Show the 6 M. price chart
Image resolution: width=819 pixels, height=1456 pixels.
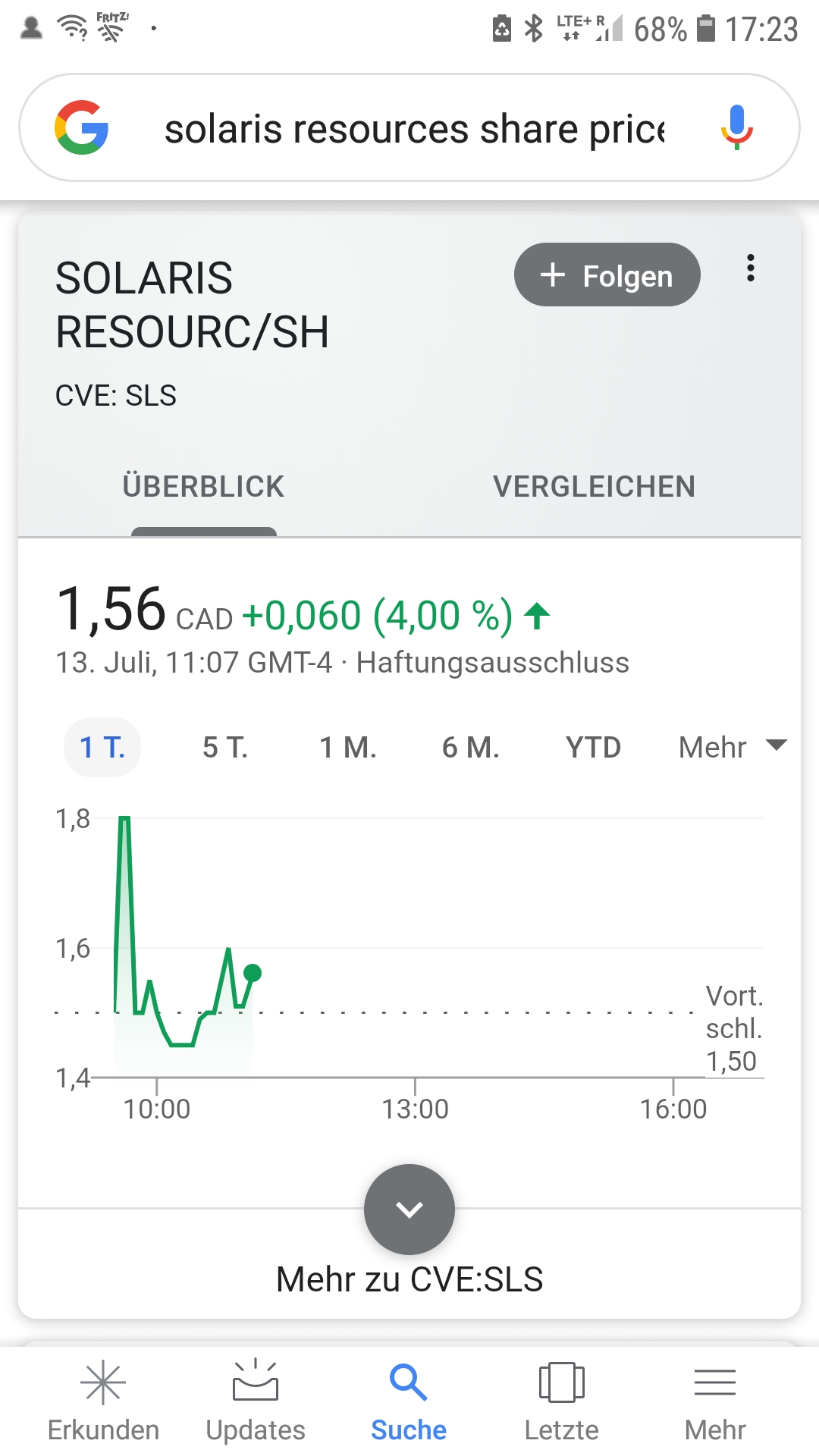[x=471, y=748]
